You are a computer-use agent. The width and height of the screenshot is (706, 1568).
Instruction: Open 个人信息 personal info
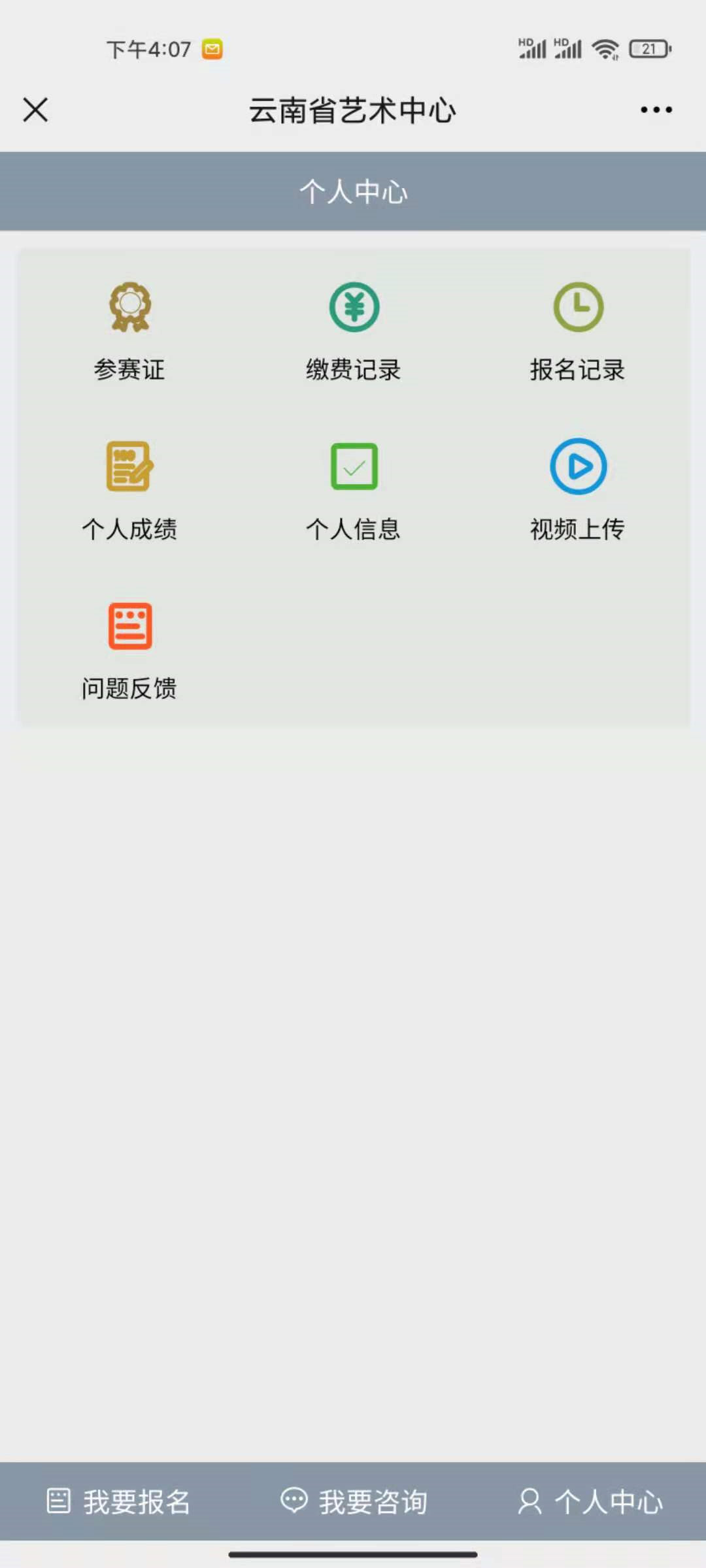point(354,491)
